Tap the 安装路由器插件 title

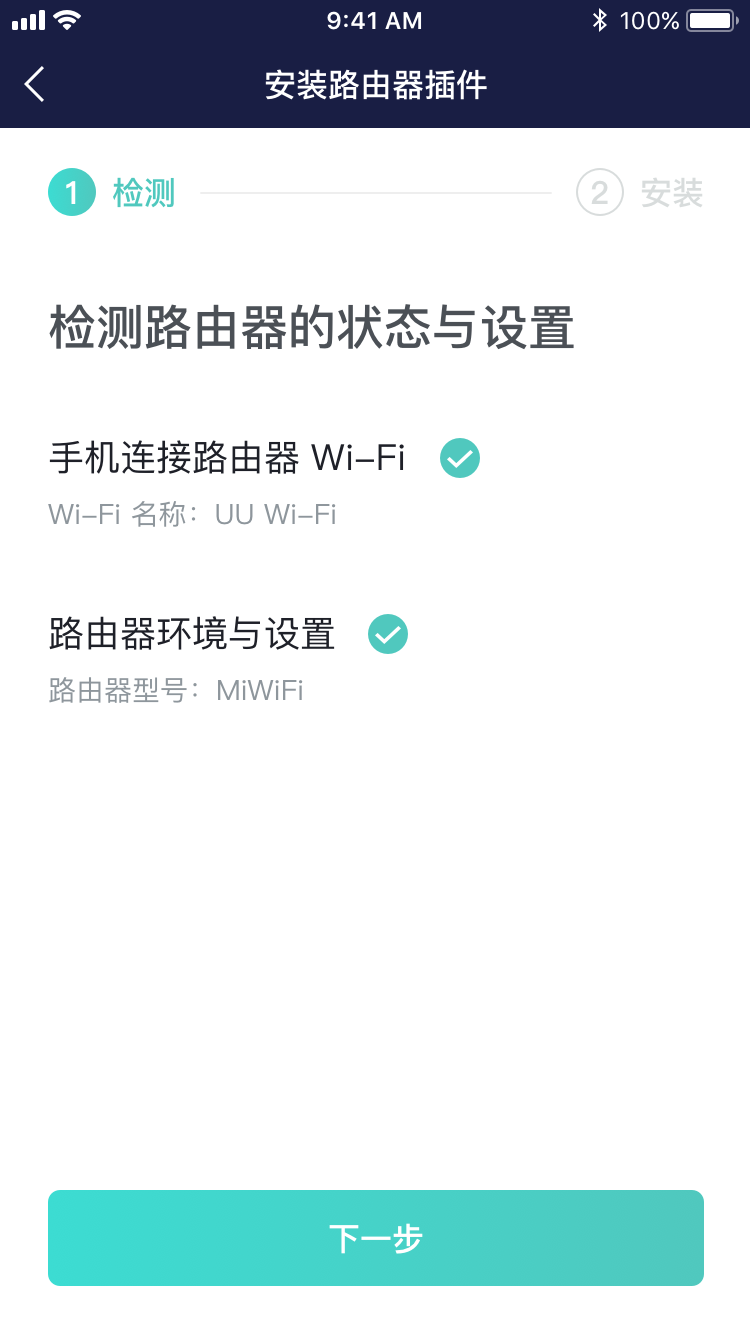coord(375,85)
